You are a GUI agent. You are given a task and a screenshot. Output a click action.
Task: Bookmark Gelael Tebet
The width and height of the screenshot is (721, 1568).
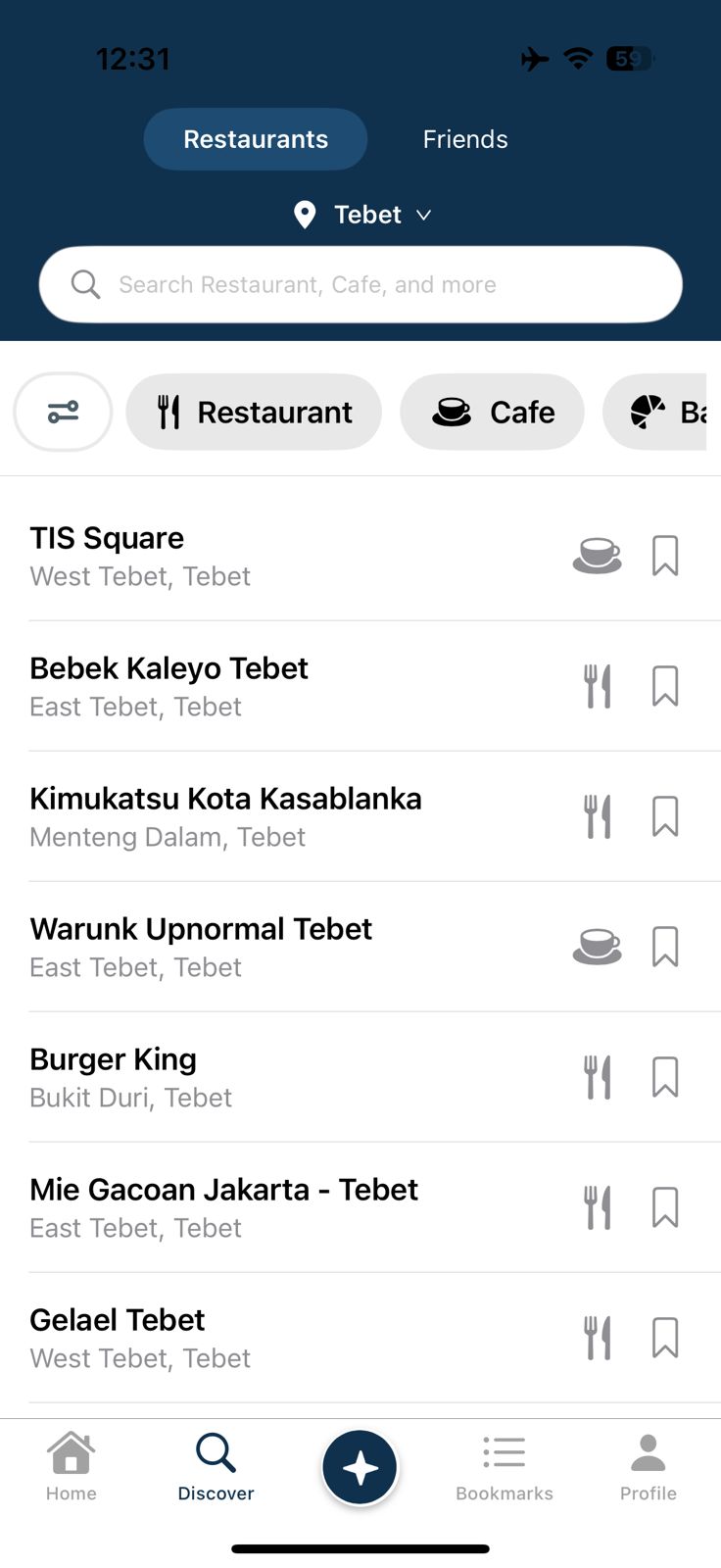(x=665, y=1337)
